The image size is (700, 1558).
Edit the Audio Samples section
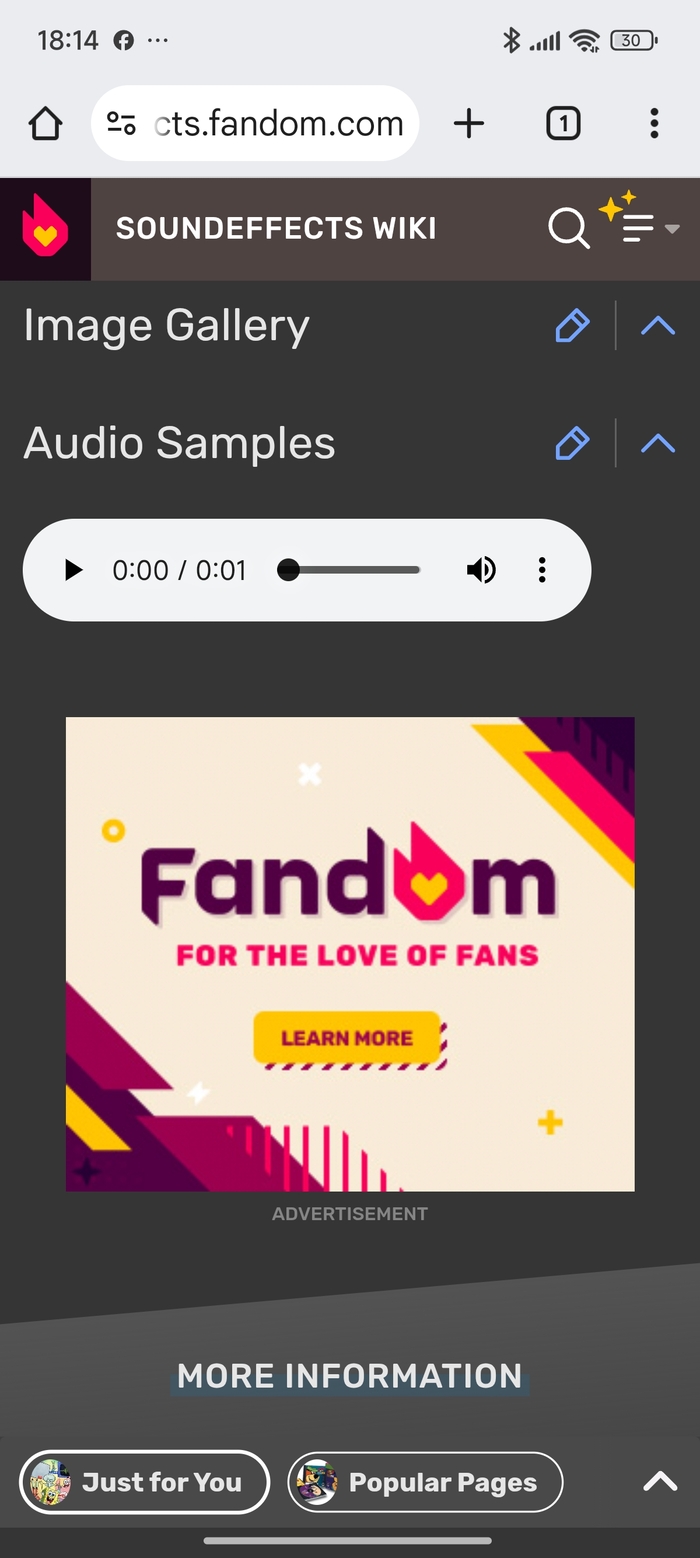[x=572, y=443]
